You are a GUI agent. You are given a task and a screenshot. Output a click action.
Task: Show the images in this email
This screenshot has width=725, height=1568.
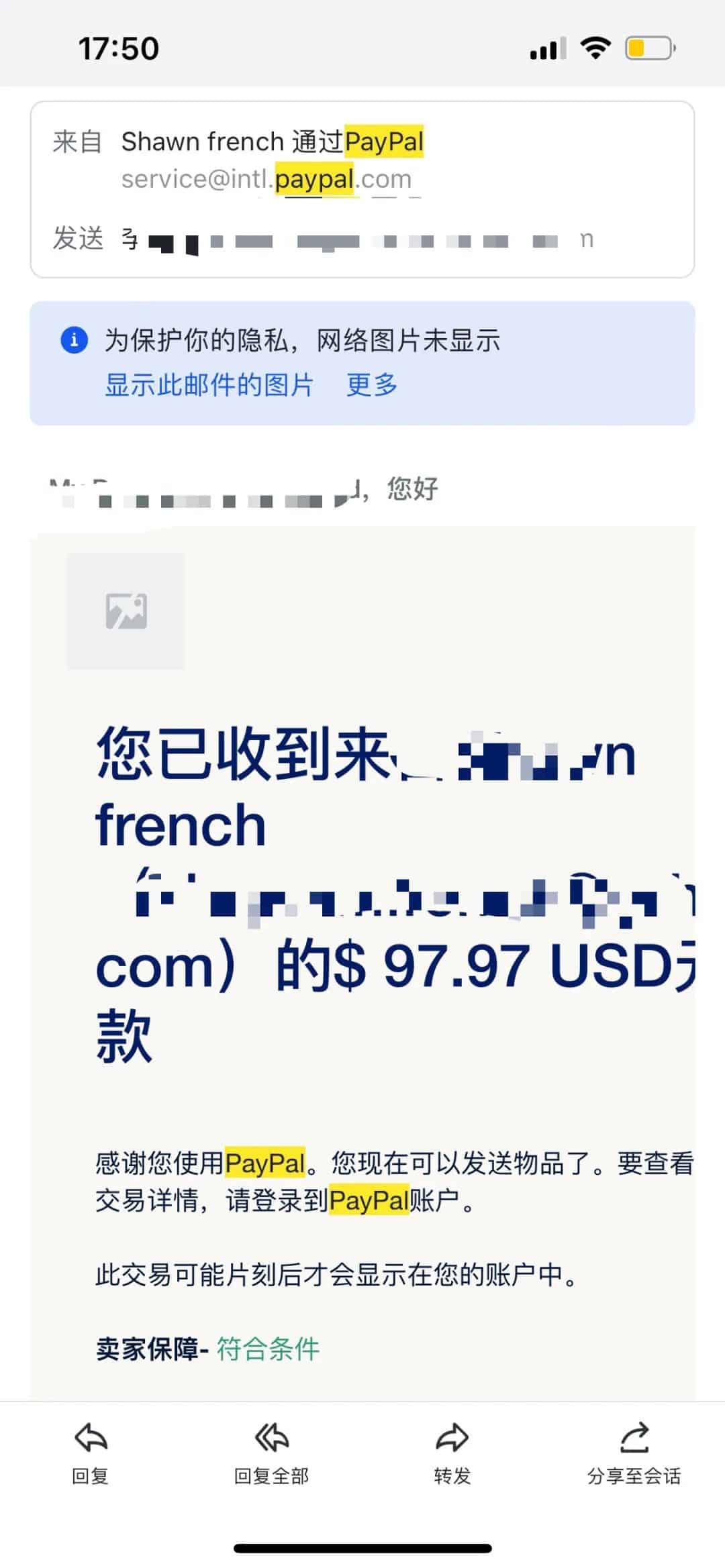(209, 385)
